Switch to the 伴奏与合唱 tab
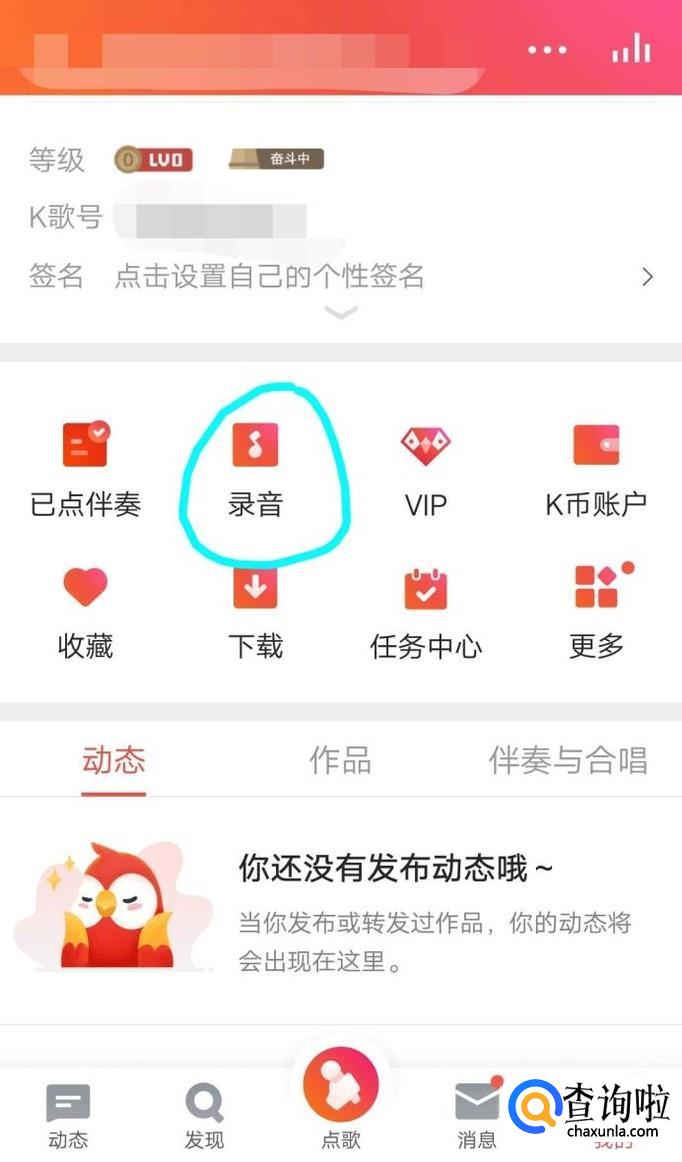682x1162 pixels. 569,760
